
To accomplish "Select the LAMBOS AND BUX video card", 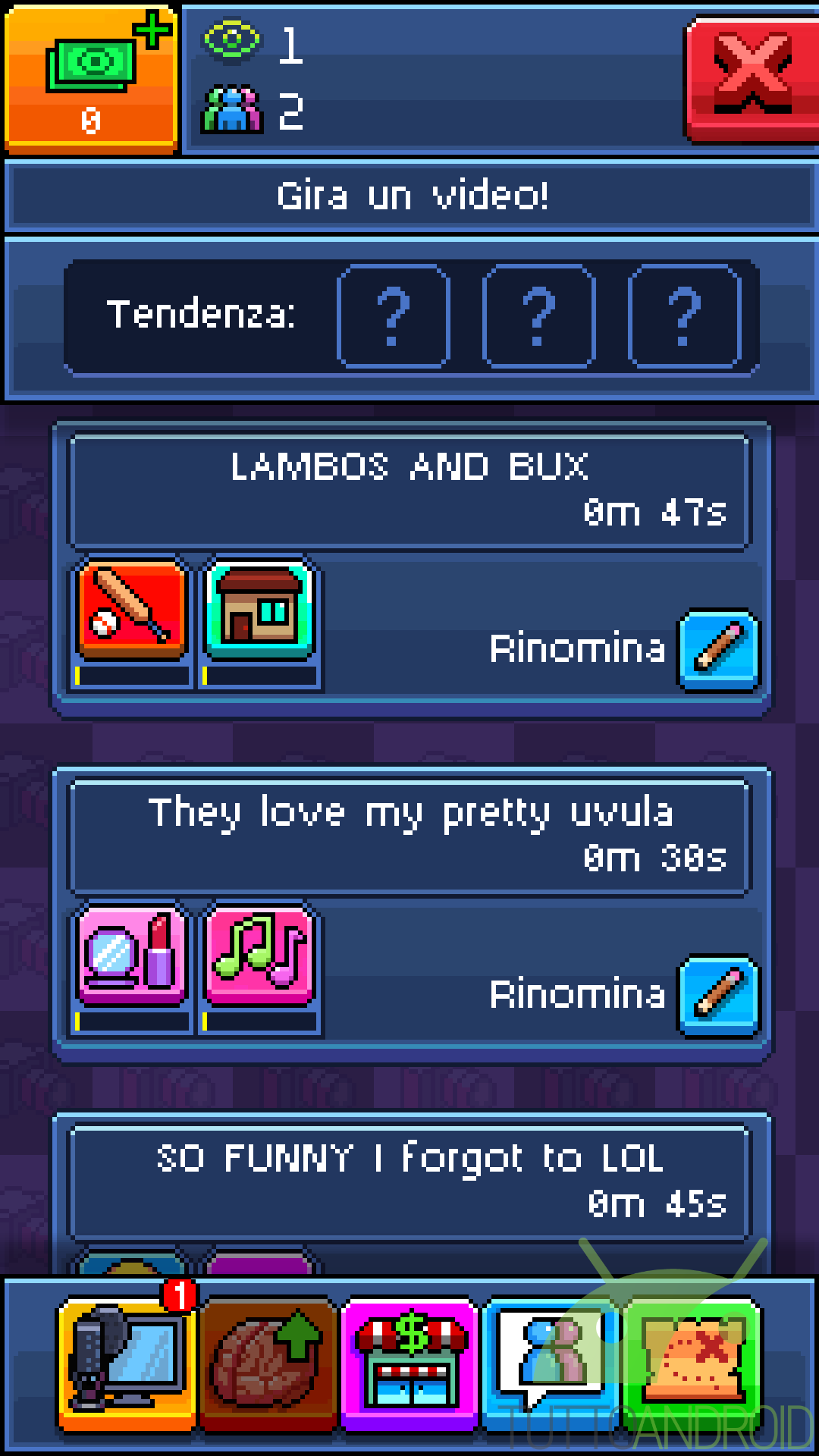I will click(x=411, y=569).
